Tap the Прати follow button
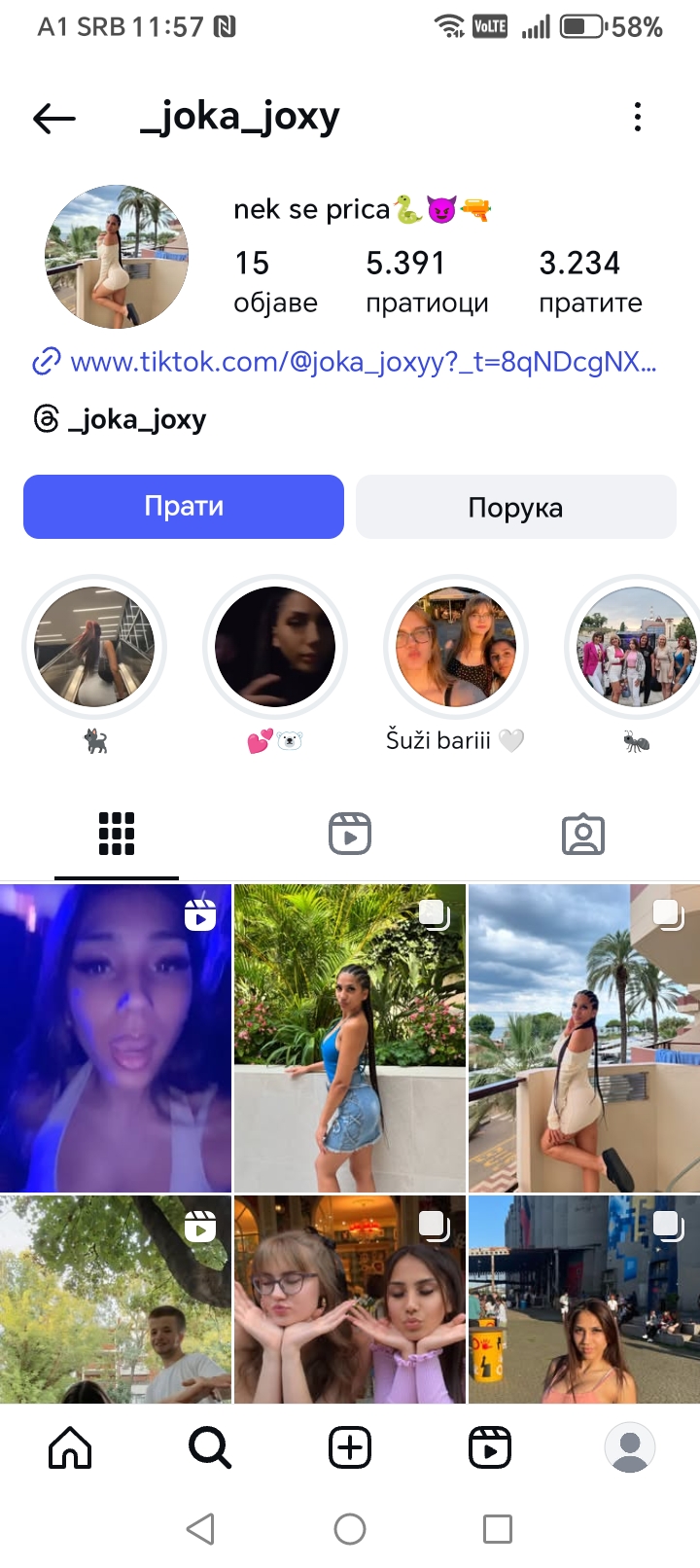Image resolution: width=700 pixels, height=1568 pixels. 184,507
